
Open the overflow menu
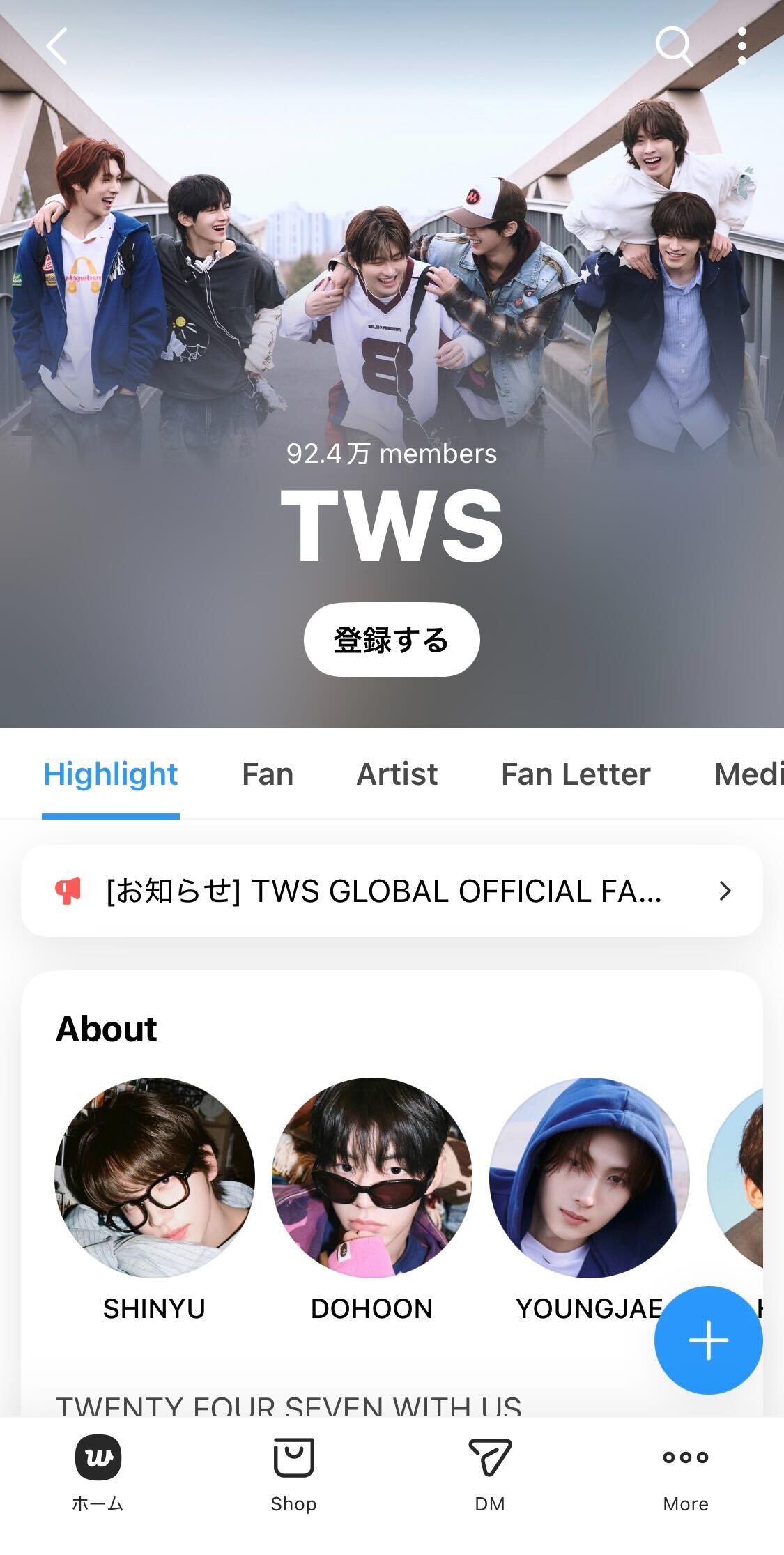pyautogui.click(x=742, y=47)
